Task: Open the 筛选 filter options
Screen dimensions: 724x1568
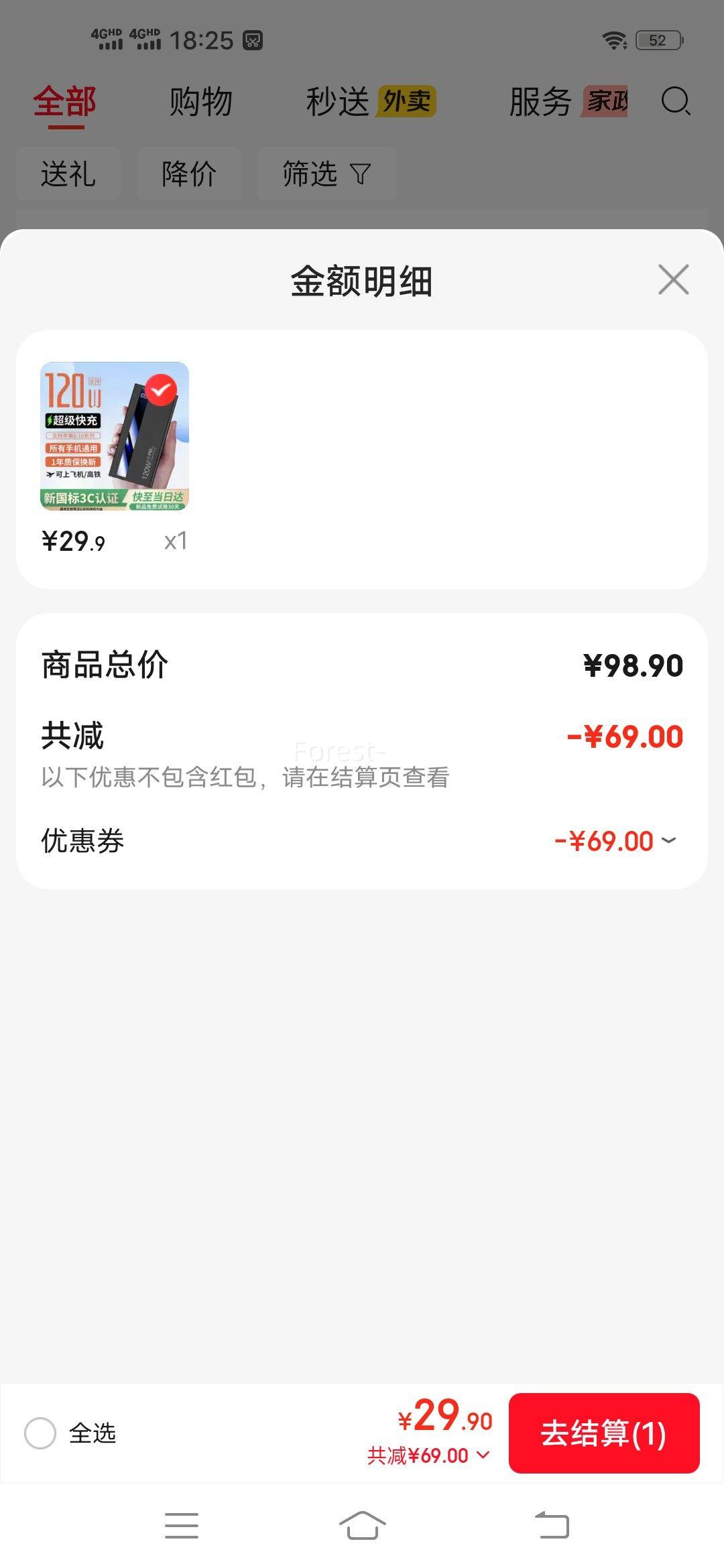Action: point(326,174)
